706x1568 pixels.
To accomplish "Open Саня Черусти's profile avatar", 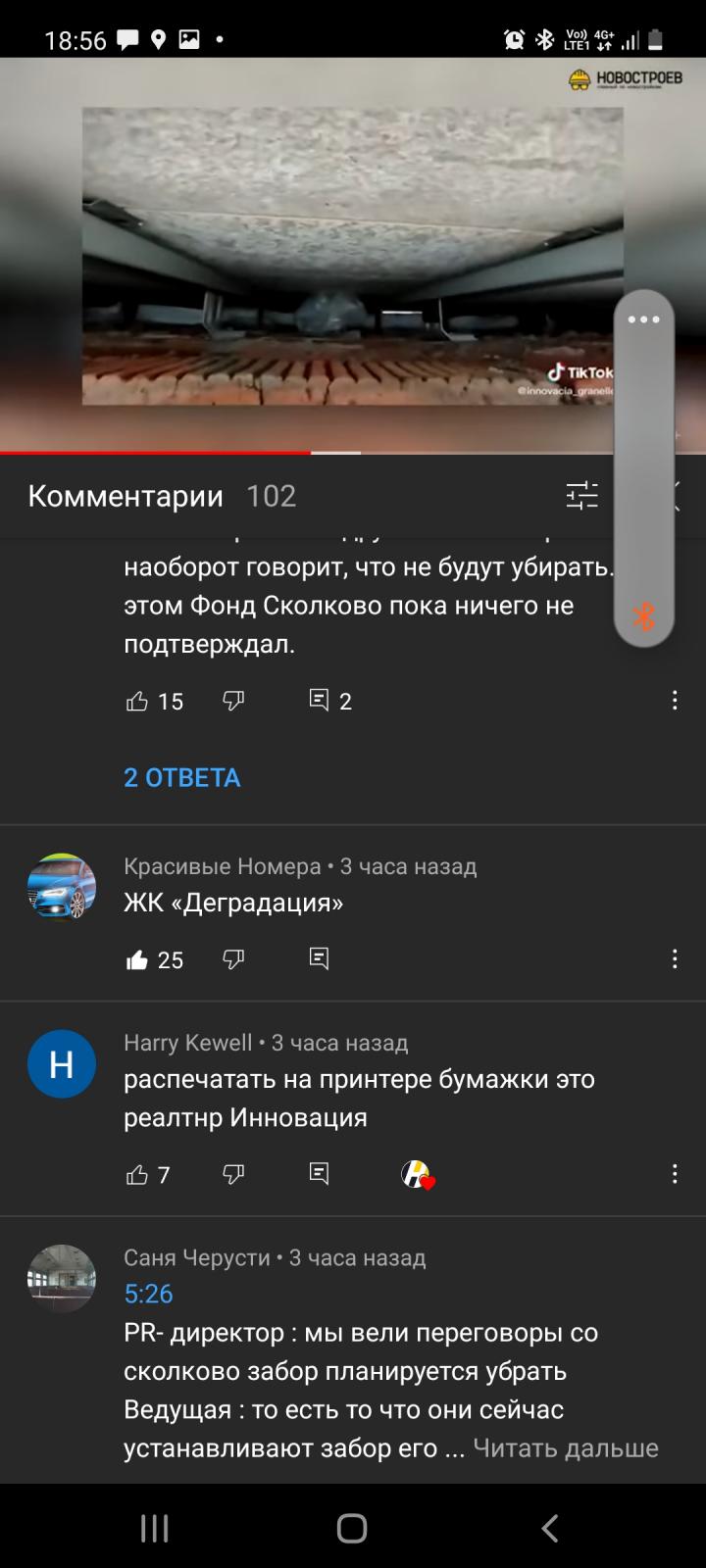I will pos(62,1279).
